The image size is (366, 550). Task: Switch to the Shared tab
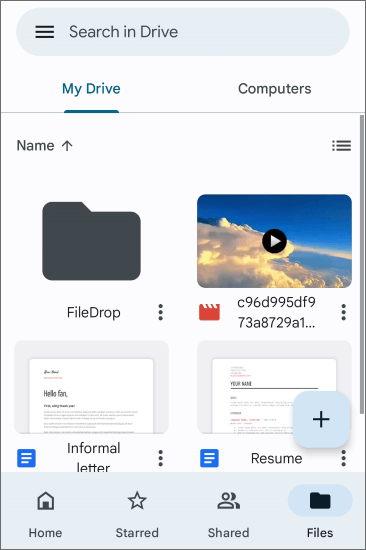coord(228,514)
